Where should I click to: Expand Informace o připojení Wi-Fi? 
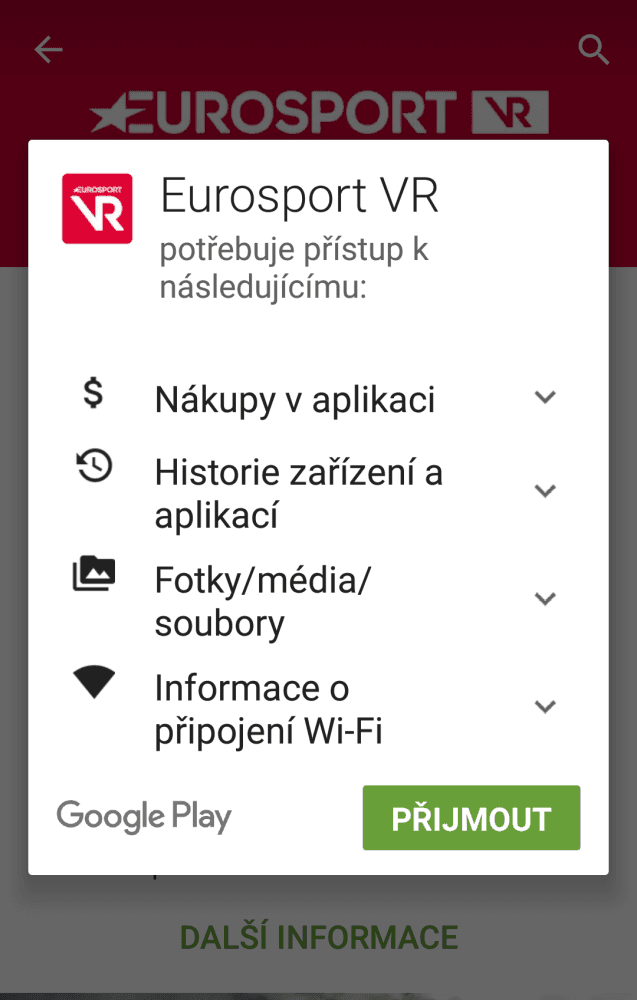coord(544,707)
